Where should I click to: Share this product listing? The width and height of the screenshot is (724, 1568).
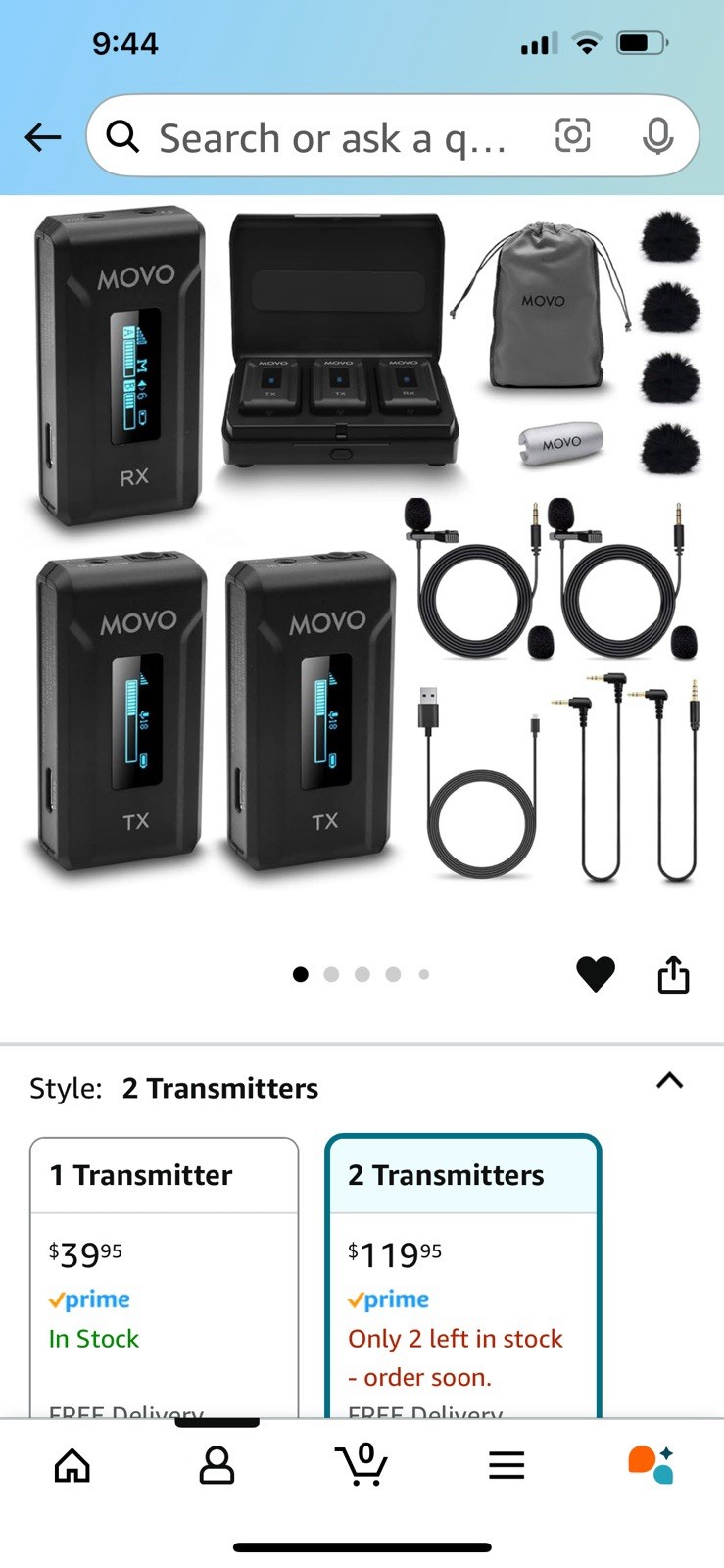(673, 974)
